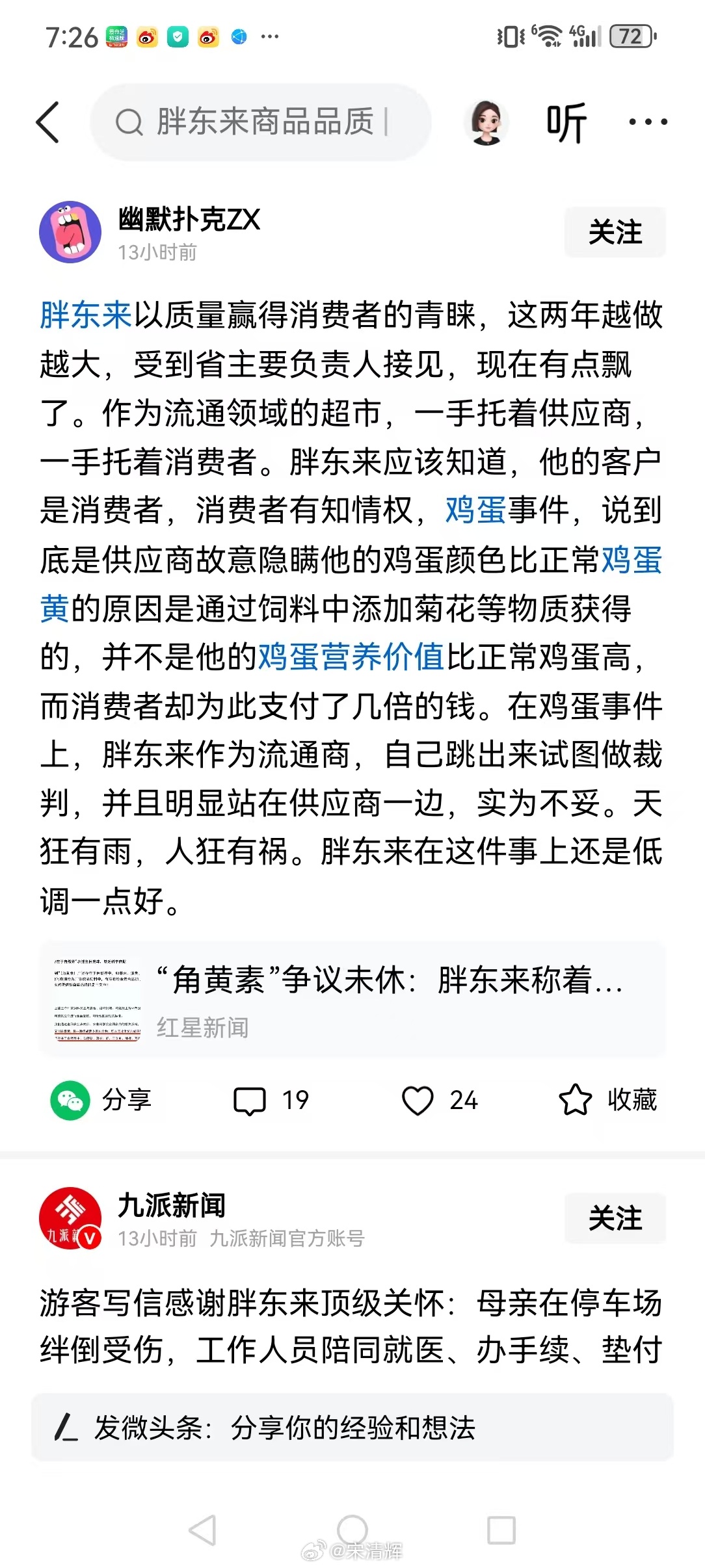The height and width of the screenshot is (1568, 705).
Task: Toggle follow for 幽默扑克ZX via 关注
Action: pyautogui.click(x=614, y=232)
